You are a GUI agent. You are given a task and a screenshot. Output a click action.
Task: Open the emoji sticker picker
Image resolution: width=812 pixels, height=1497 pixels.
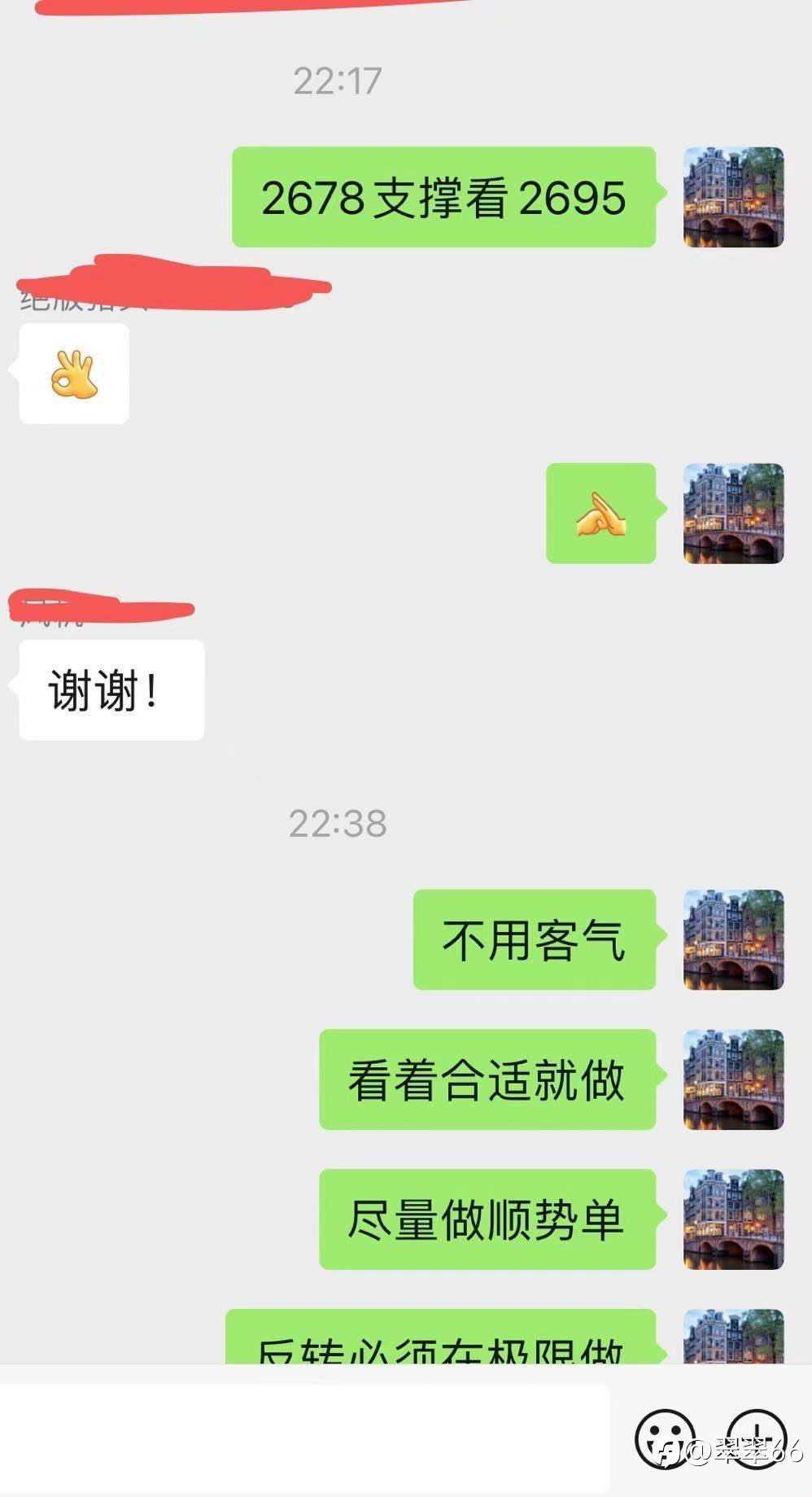click(665, 1439)
